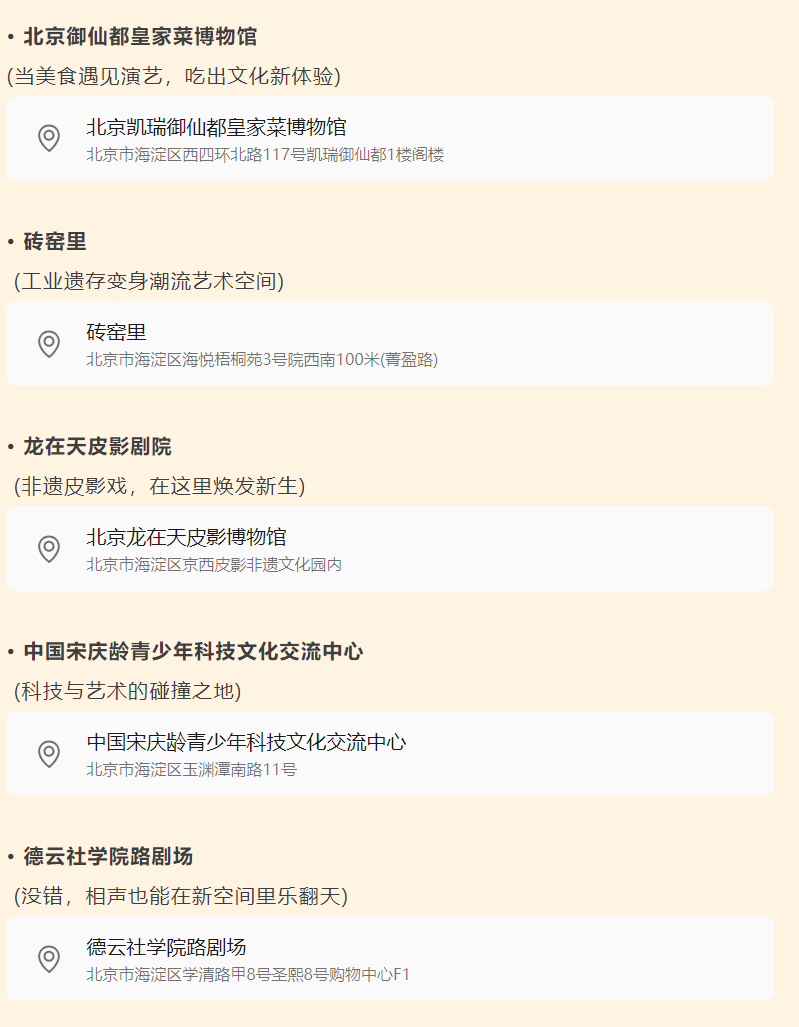Image resolution: width=799 pixels, height=1027 pixels.
Task: Open the 砖窑里 location card
Action: click(390, 344)
